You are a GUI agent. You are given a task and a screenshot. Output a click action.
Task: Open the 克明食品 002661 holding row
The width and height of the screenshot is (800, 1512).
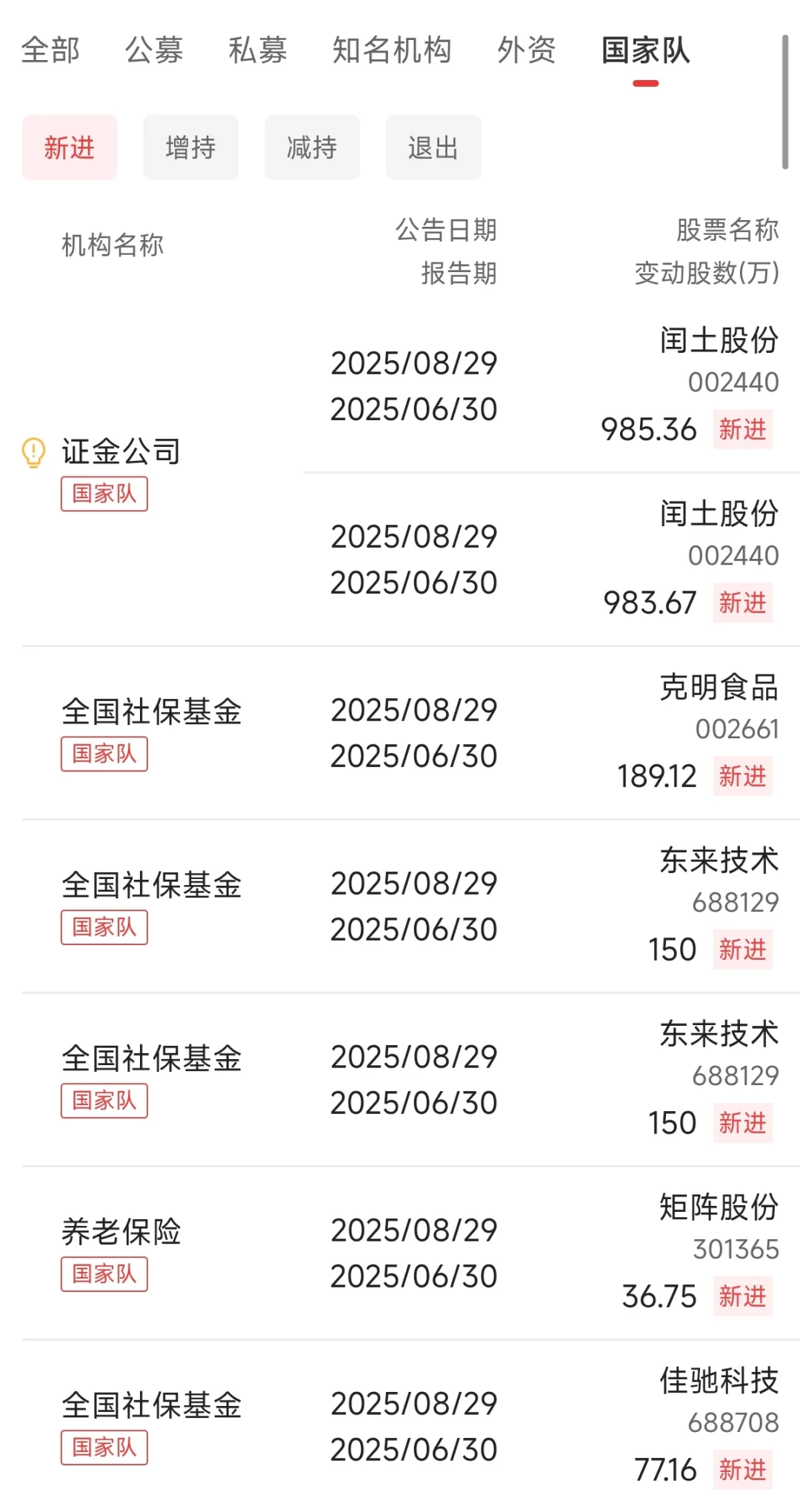coord(411,733)
